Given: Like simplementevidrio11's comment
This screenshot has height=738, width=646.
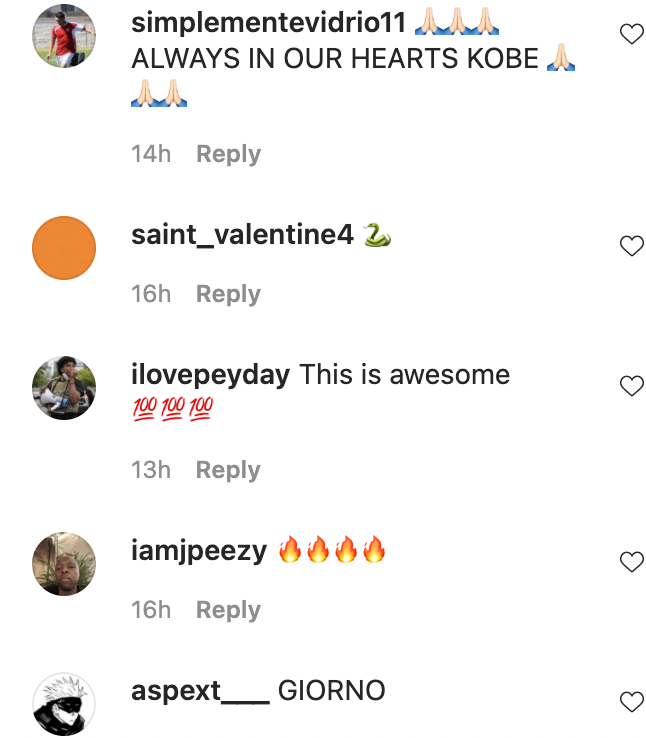Looking at the screenshot, I should 631,35.
